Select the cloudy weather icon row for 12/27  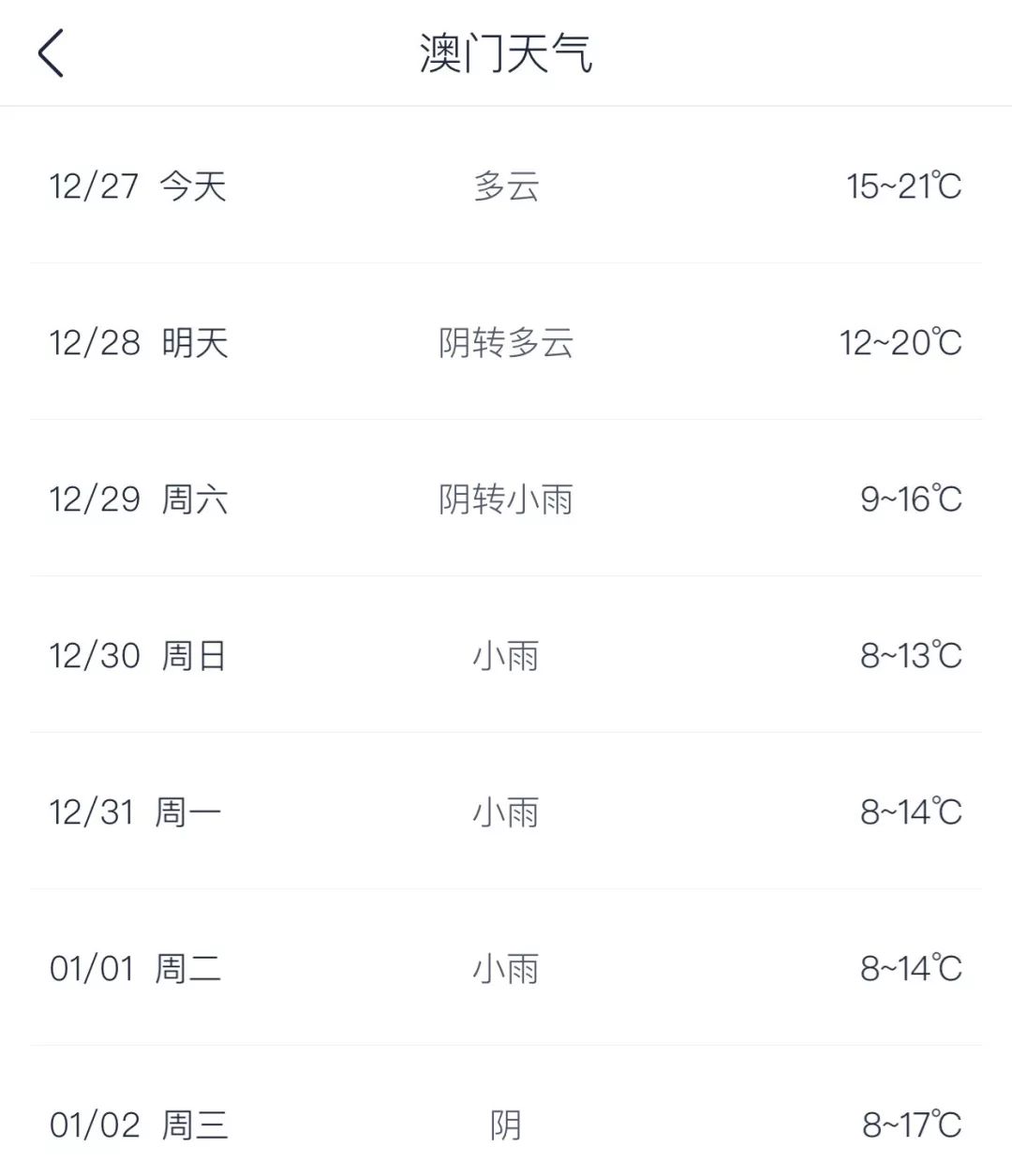tap(506, 186)
